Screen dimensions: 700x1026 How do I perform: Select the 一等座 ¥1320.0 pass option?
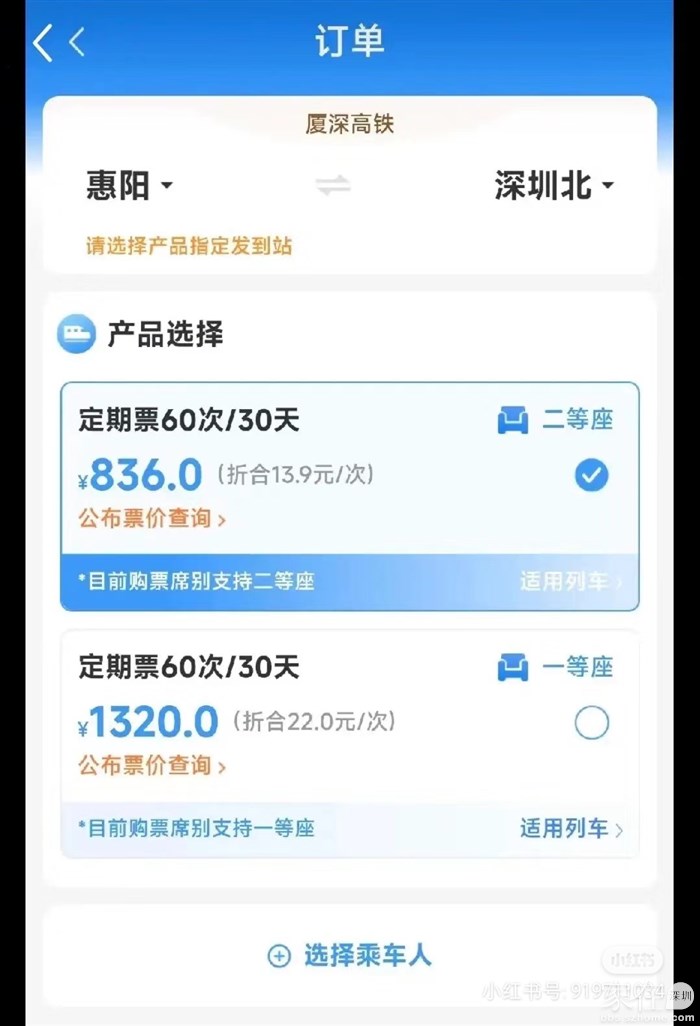click(x=591, y=723)
